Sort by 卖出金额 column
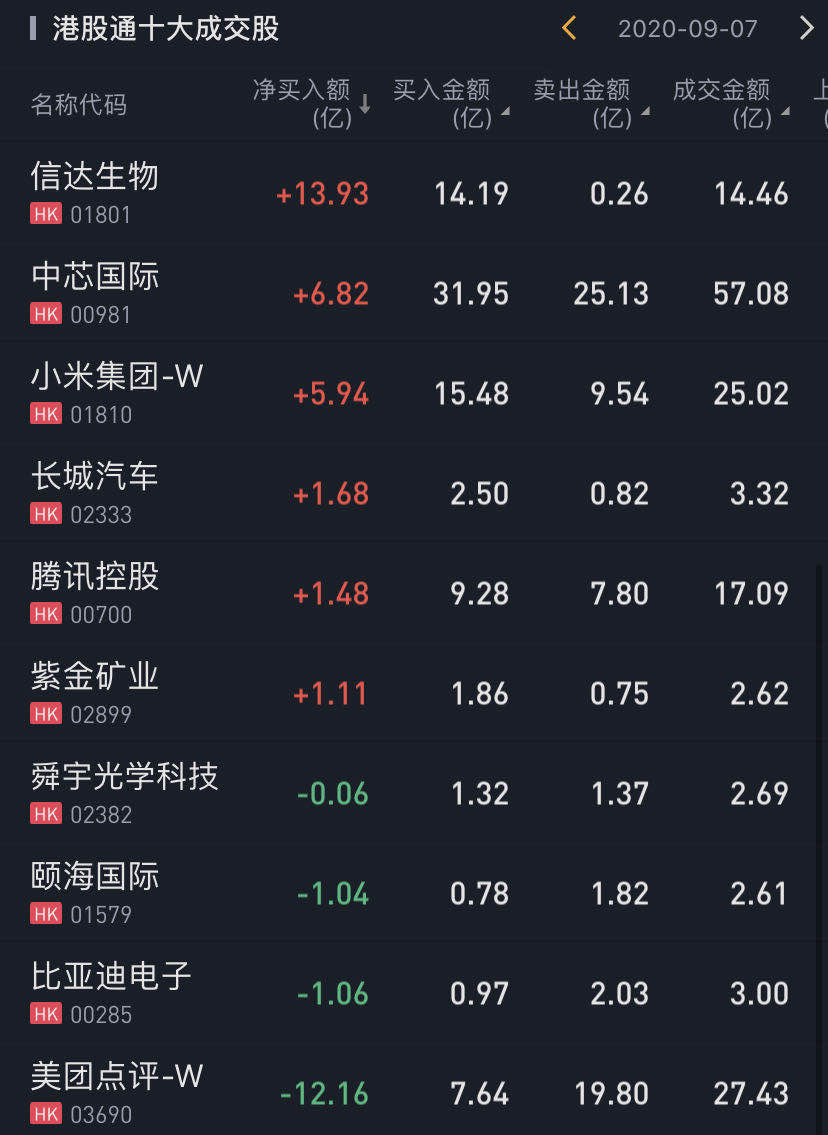Viewport: 828px width, 1135px height. tap(590, 103)
